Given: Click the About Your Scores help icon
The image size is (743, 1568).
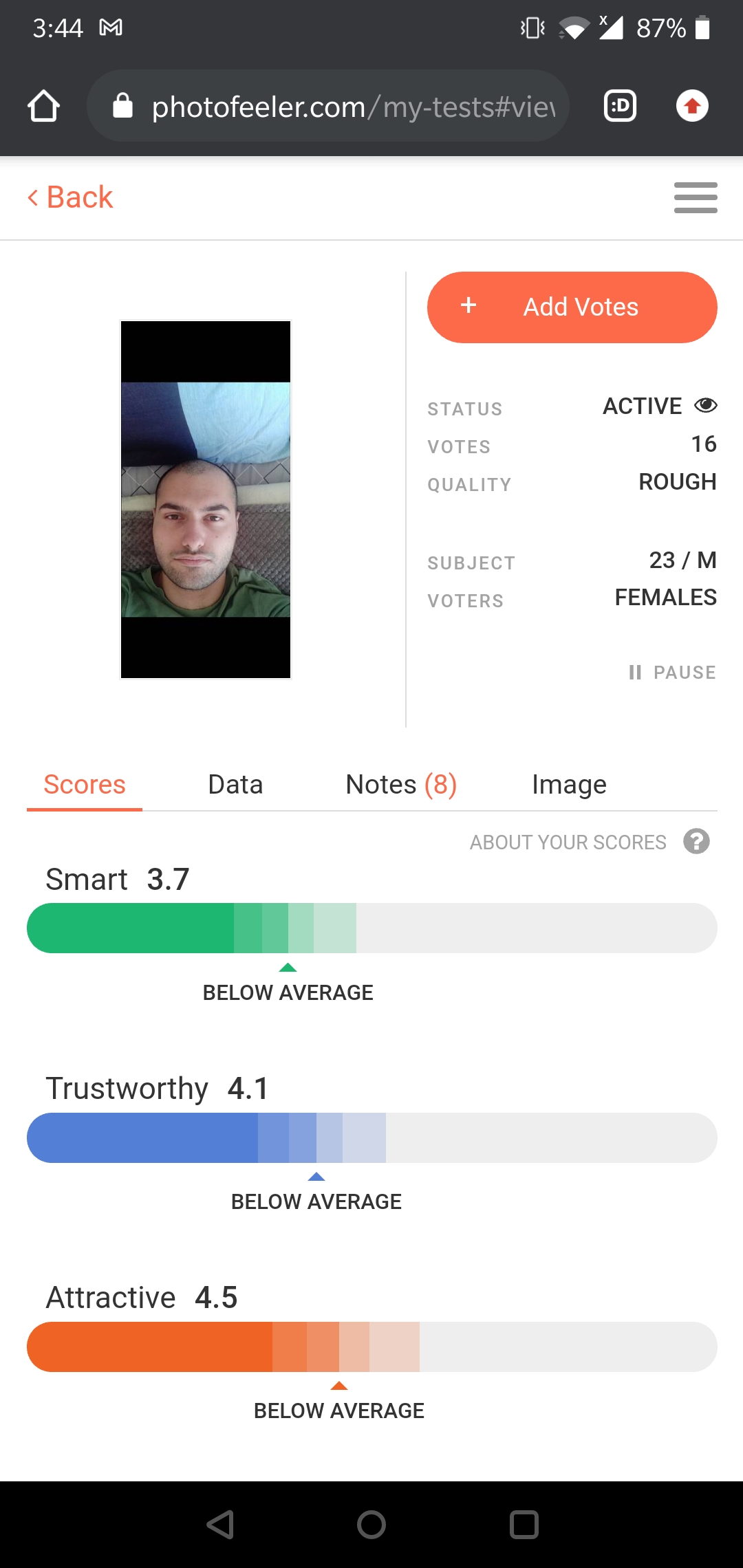Looking at the screenshot, I should (x=696, y=841).
